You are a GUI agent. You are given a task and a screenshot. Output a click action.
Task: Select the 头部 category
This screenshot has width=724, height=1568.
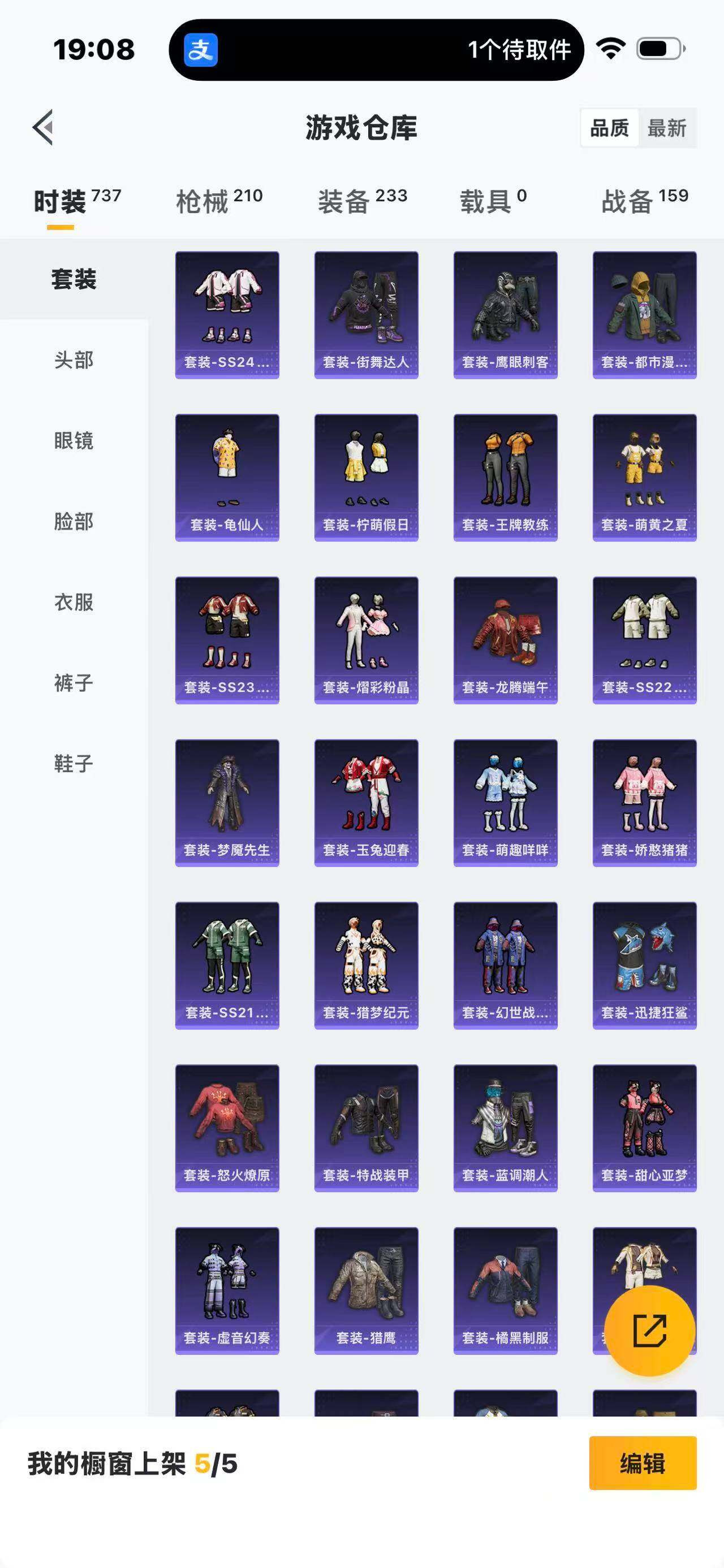(x=74, y=359)
